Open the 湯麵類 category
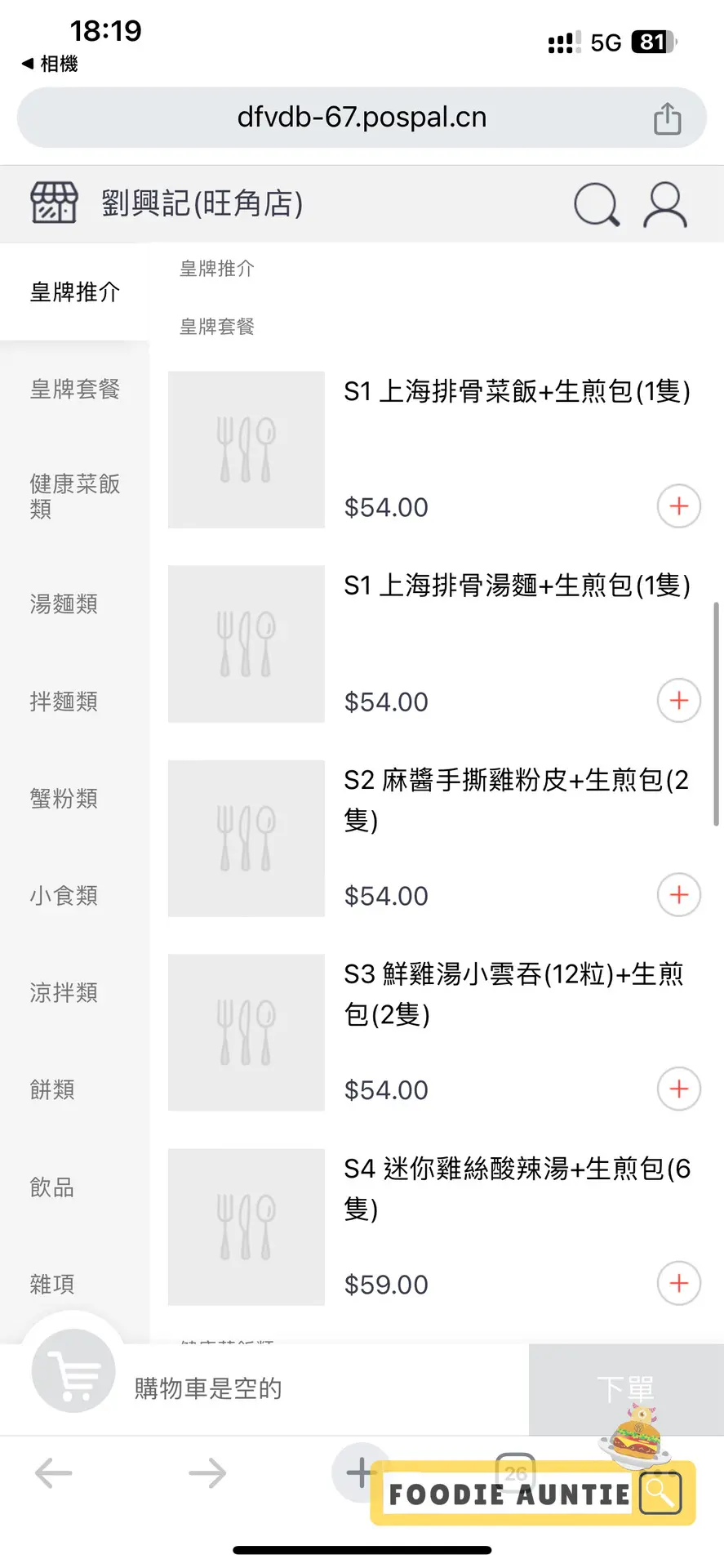This screenshot has height=1568, width=724. point(64,604)
